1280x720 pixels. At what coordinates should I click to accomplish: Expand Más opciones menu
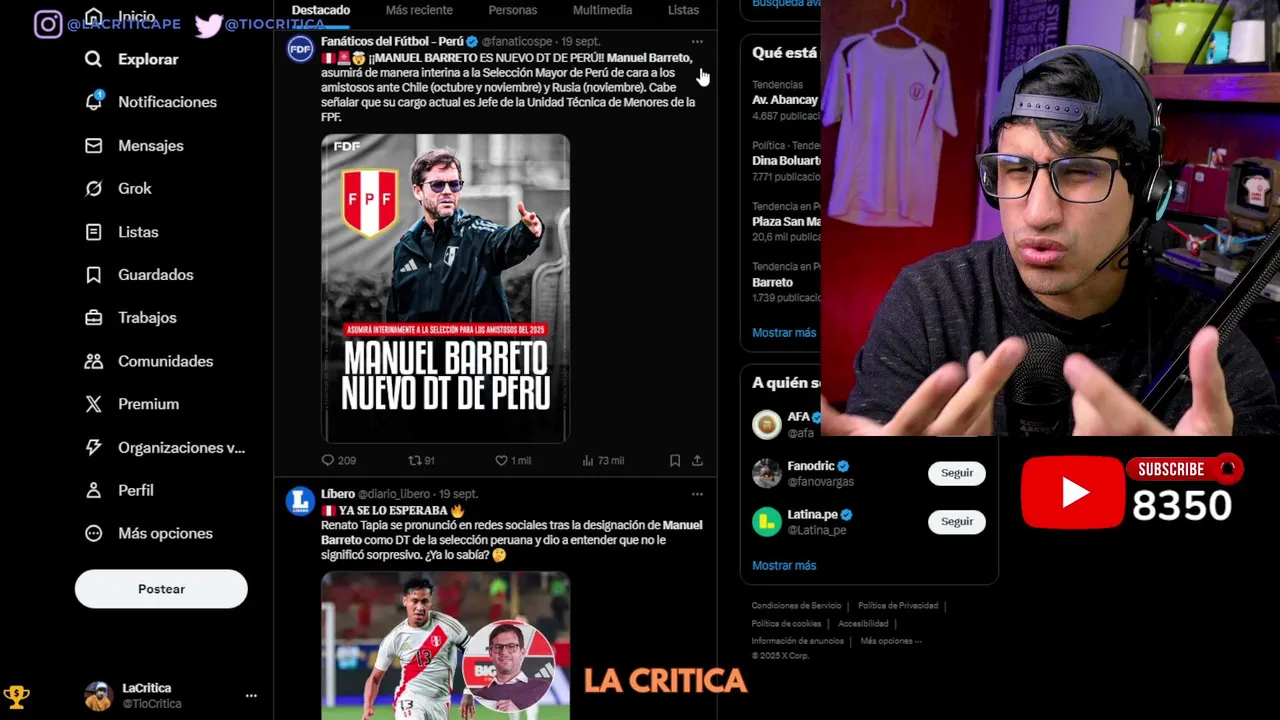pyautogui.click(x=165, y=534)
